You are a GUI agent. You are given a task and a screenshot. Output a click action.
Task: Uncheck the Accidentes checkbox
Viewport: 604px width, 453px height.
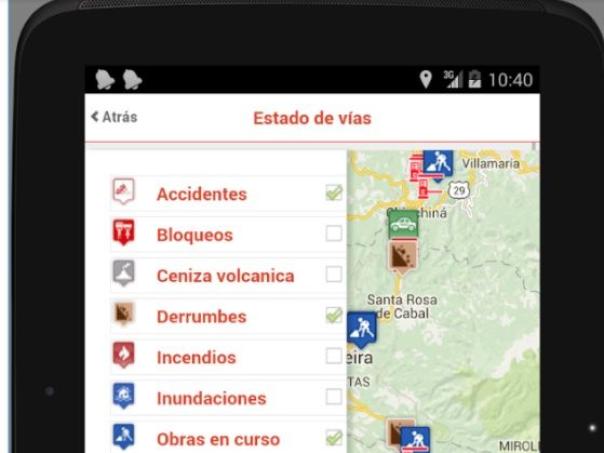coord(334,193)
